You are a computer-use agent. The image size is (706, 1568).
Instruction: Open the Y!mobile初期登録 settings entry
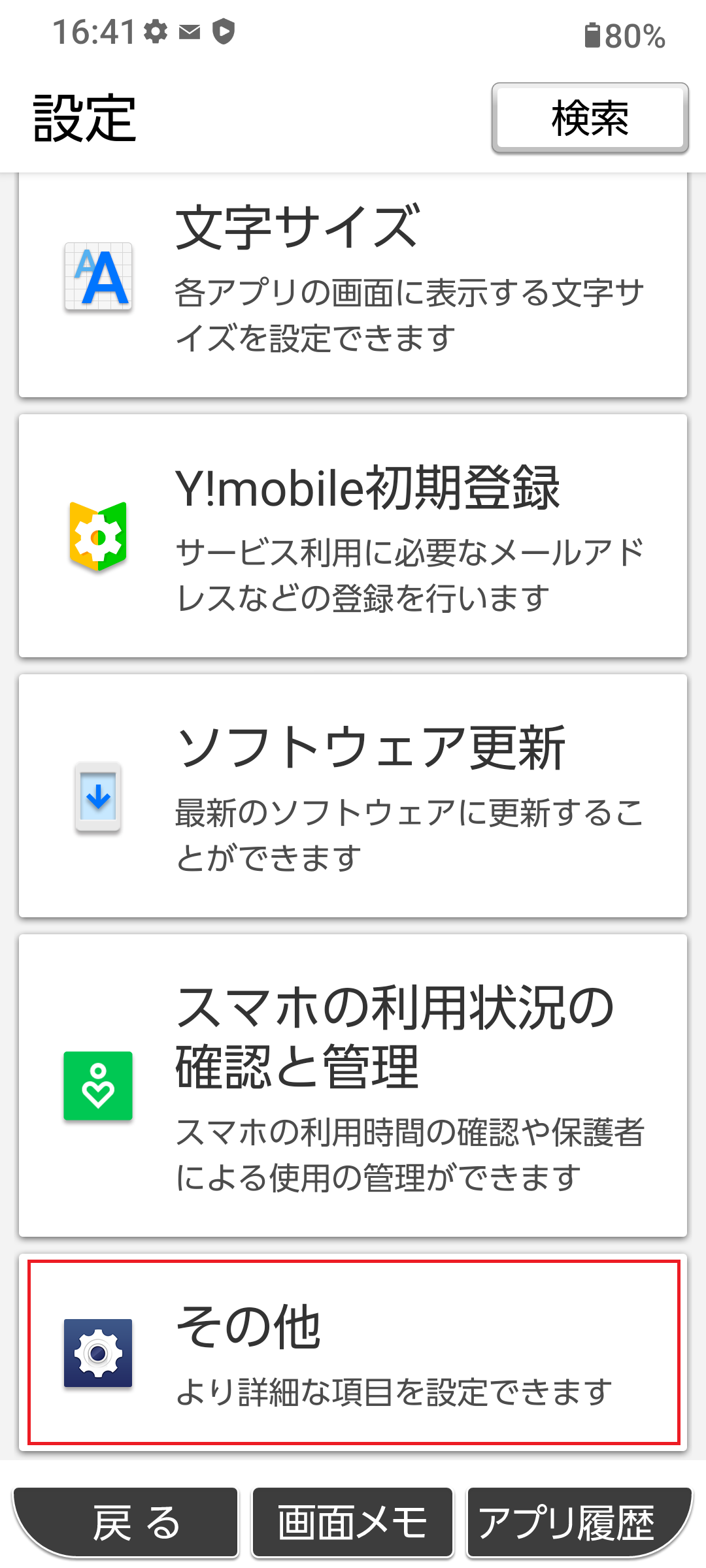coord(353,536)
